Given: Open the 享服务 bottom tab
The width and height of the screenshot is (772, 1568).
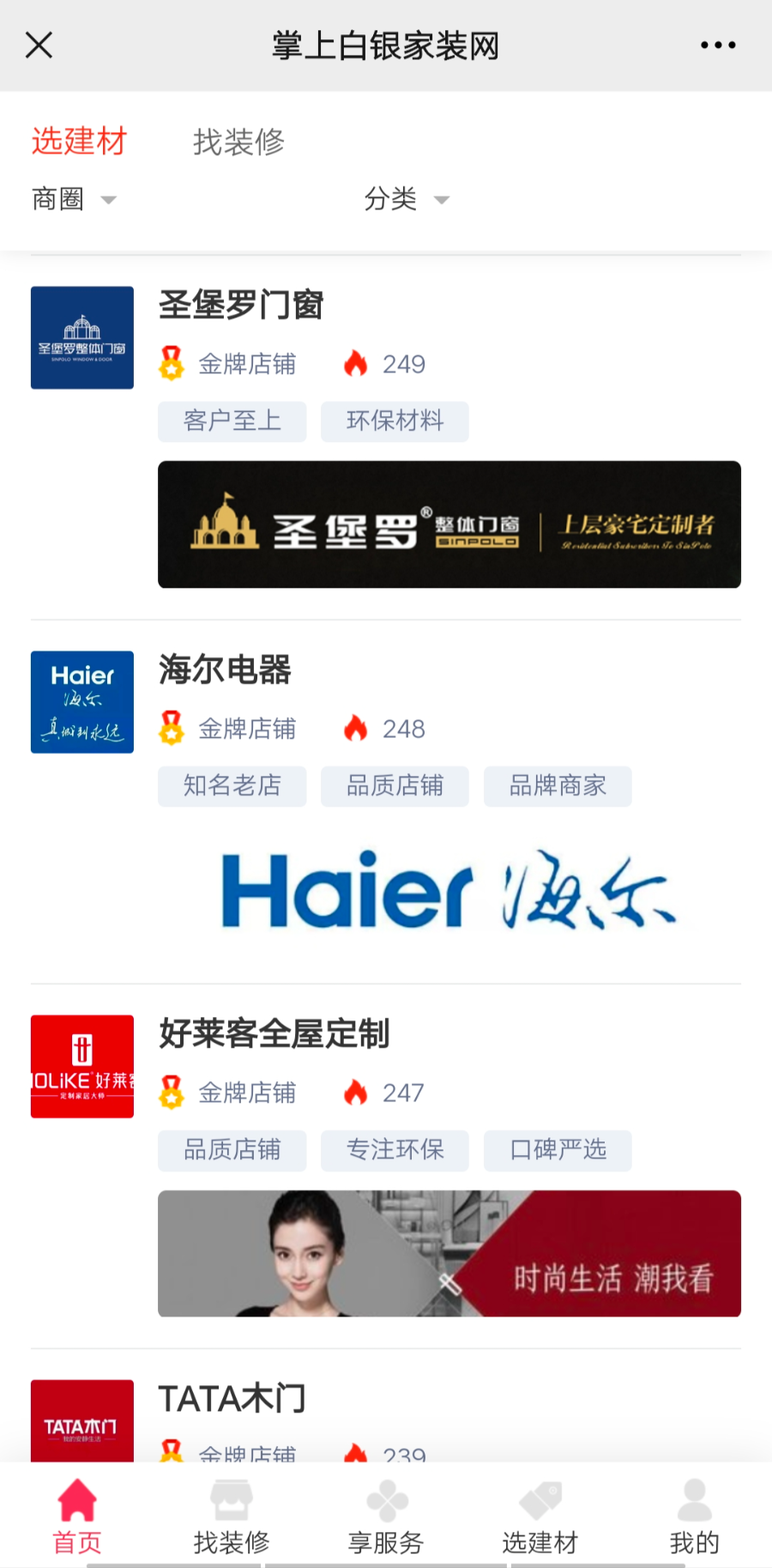Looking at the screenshot, I should tap(386, 1517).
